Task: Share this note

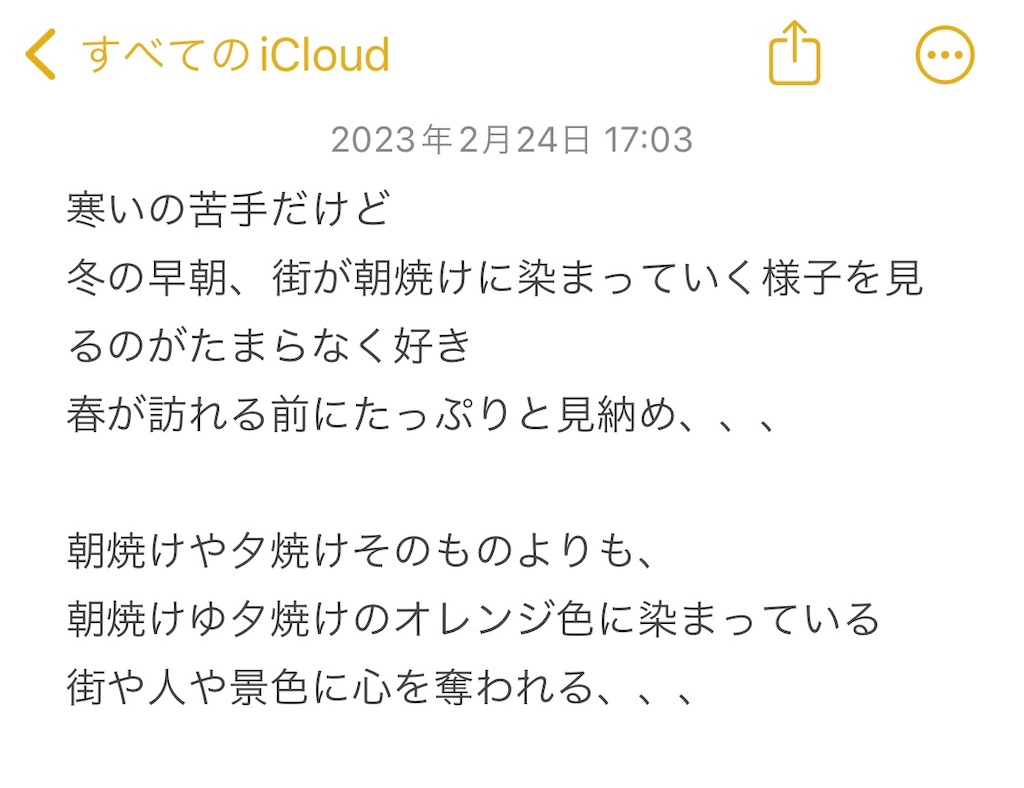Action: tap(794, 53)
